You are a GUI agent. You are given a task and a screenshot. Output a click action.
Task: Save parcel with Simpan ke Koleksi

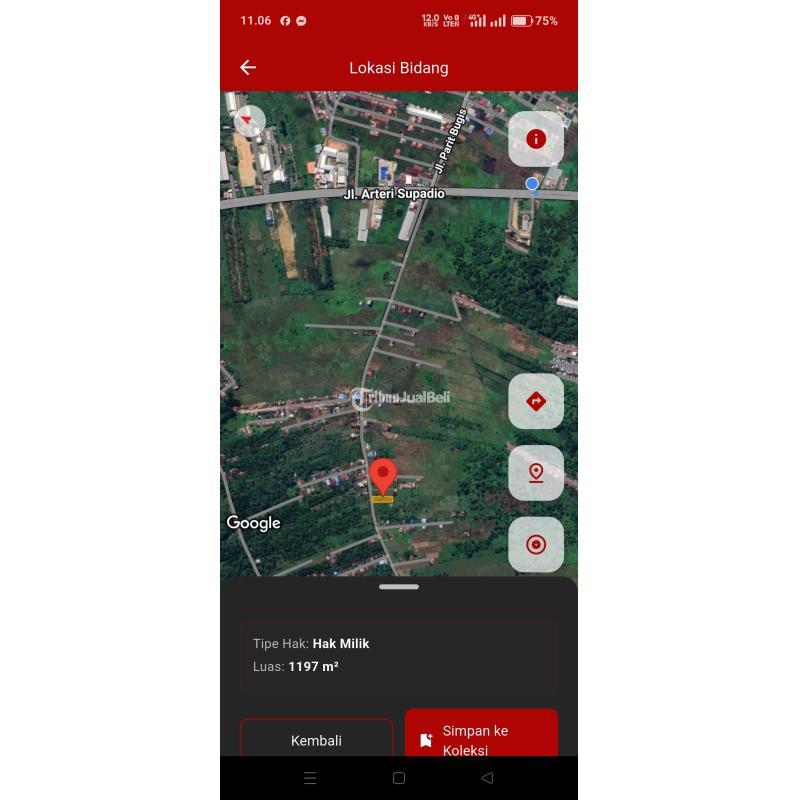tap(481, 738)
